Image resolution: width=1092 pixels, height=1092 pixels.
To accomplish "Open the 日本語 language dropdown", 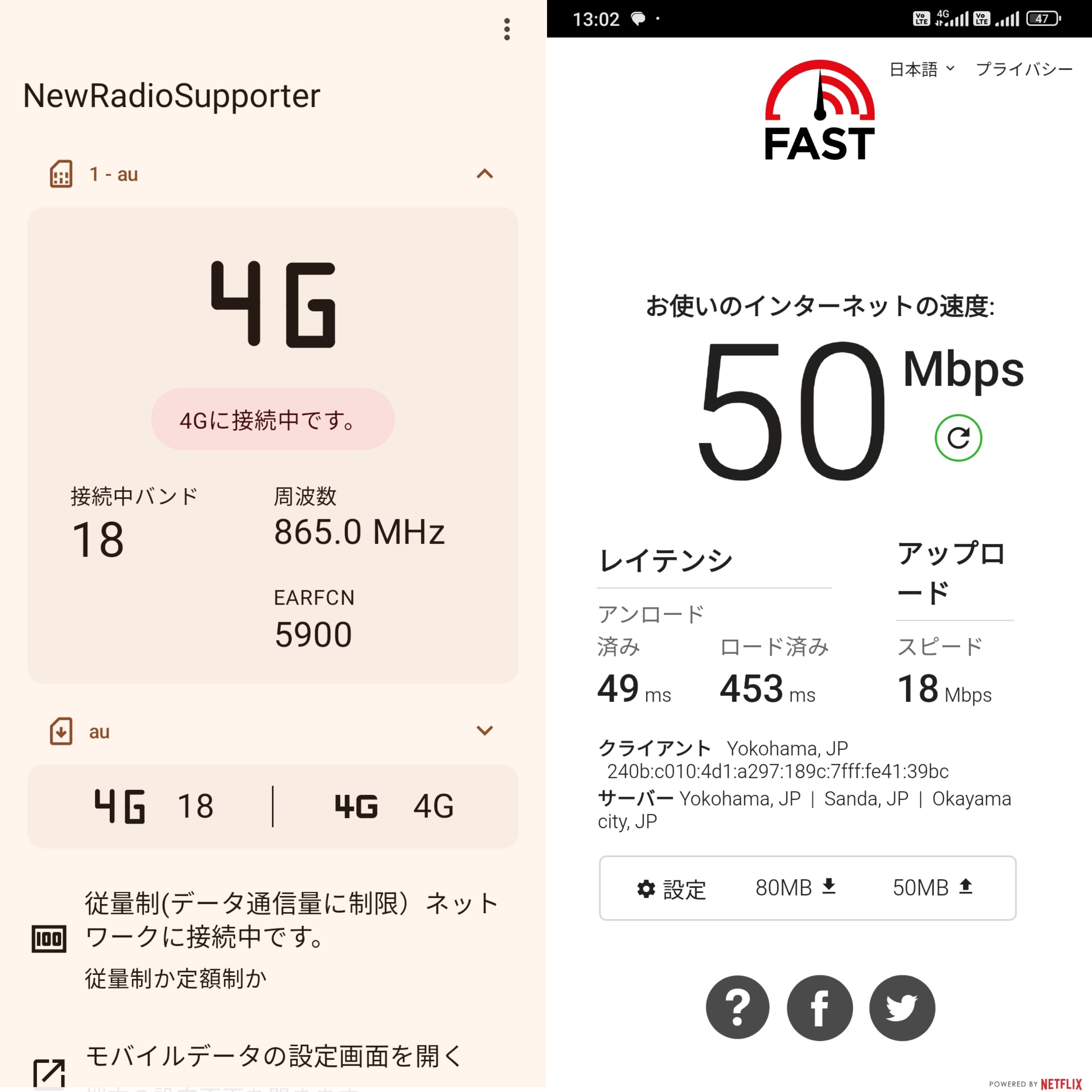I will (x=922, y=70).
